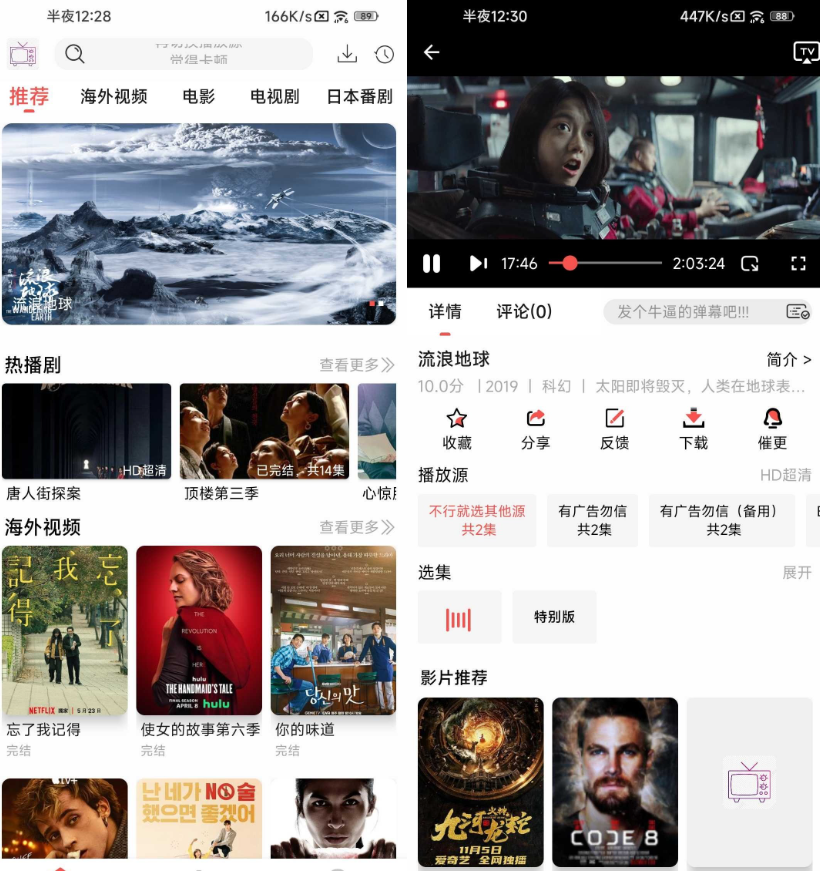This screenshot has width=820, height=871.
Task: Choose the 特别版 episode
Action: [554, 617]
